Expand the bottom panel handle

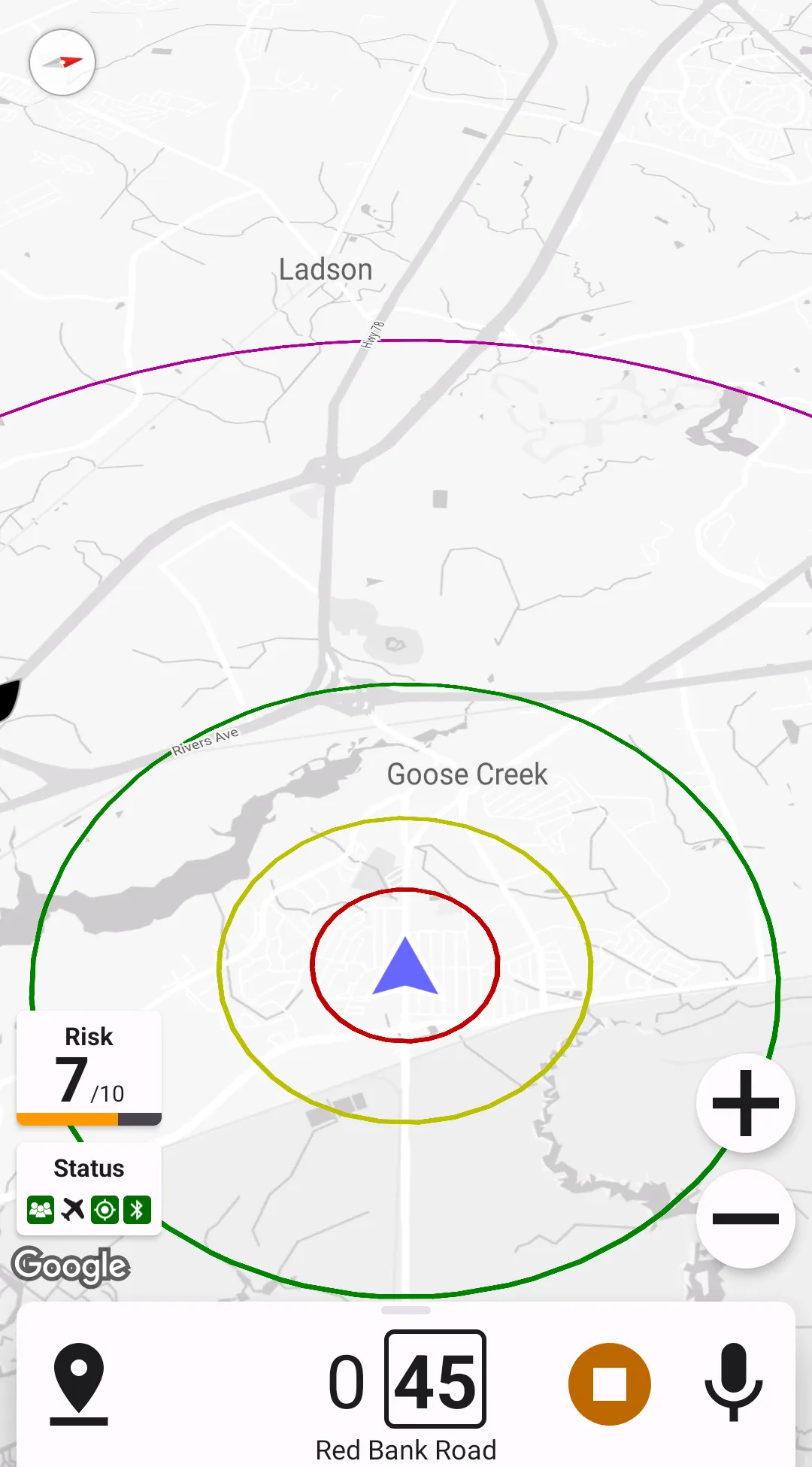pyautogui.click(x=406, y=1310)
